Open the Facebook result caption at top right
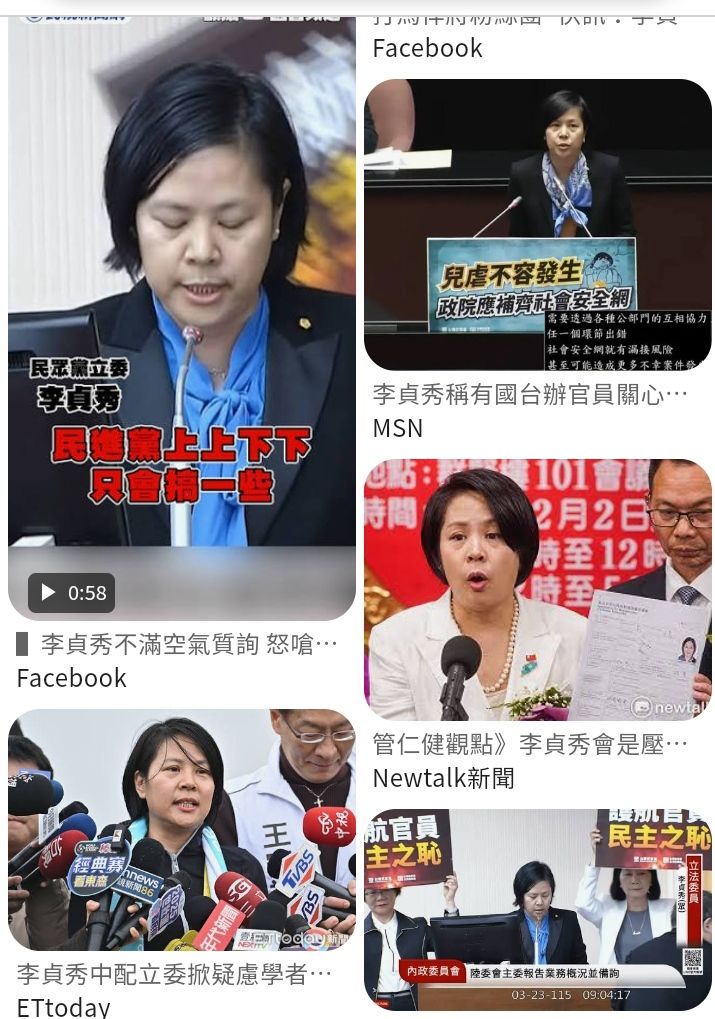This screenshot has height=1019, width=715. point(427,47)
